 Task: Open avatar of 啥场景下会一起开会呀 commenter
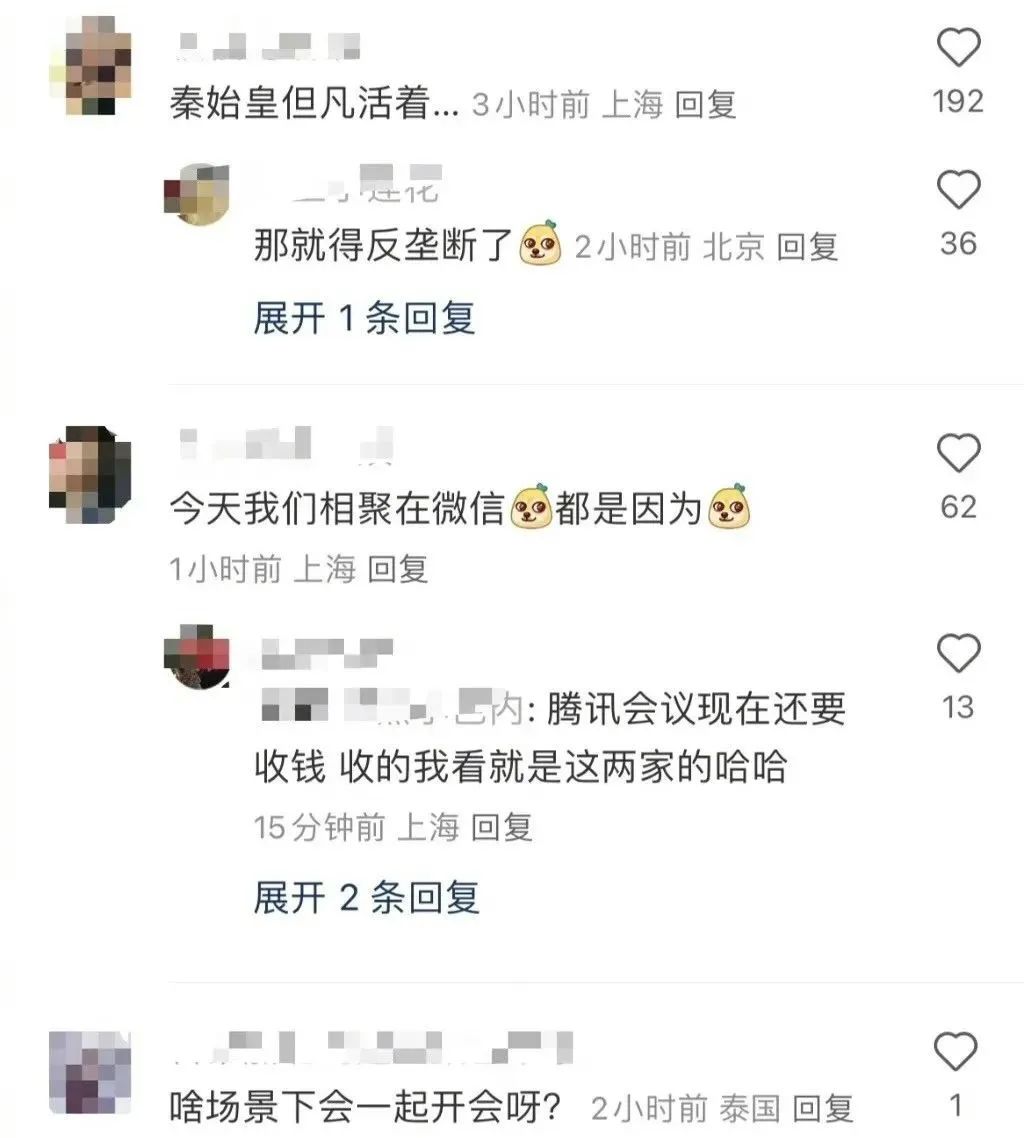pyautogui.click(x=90, y=1073)
